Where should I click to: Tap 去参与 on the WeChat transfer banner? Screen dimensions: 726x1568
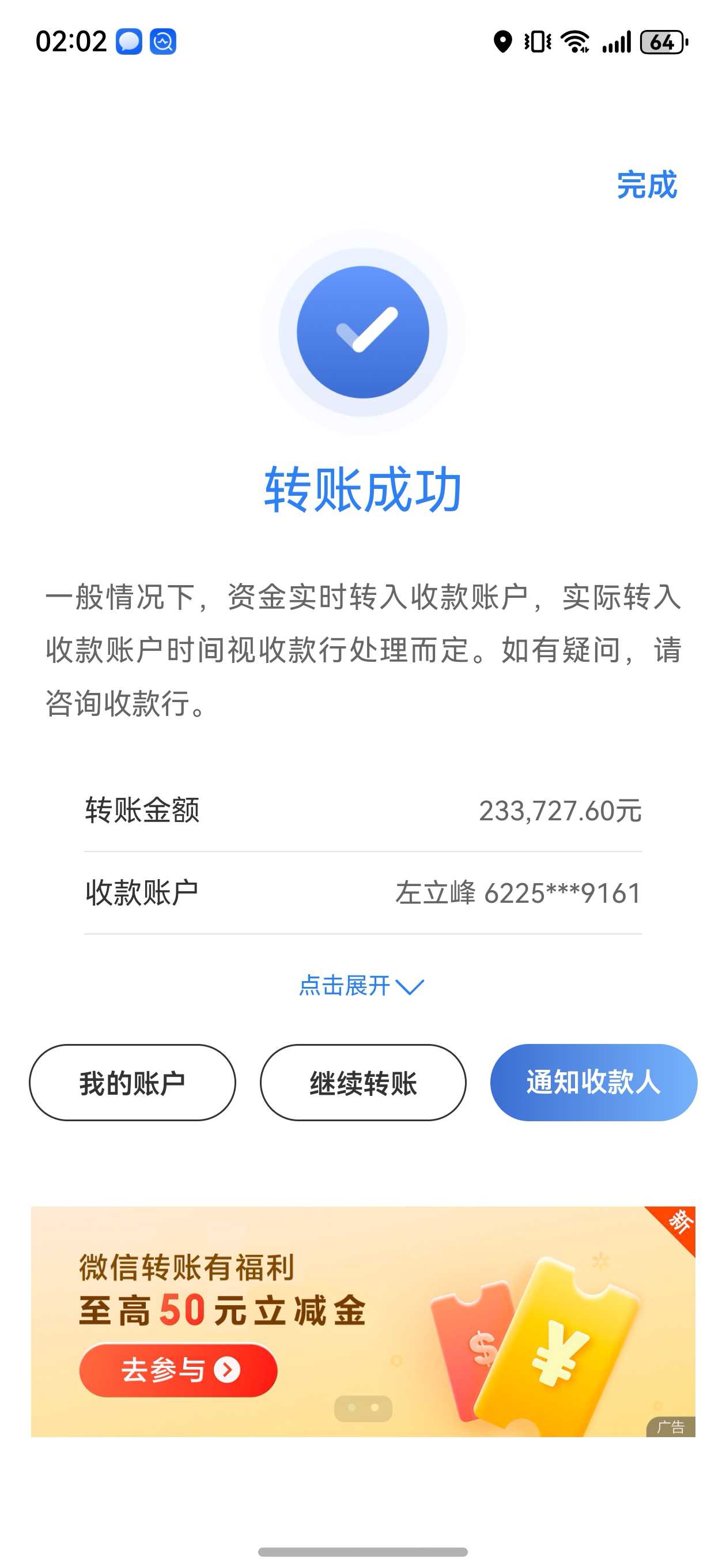click(x=178, y=1370)
